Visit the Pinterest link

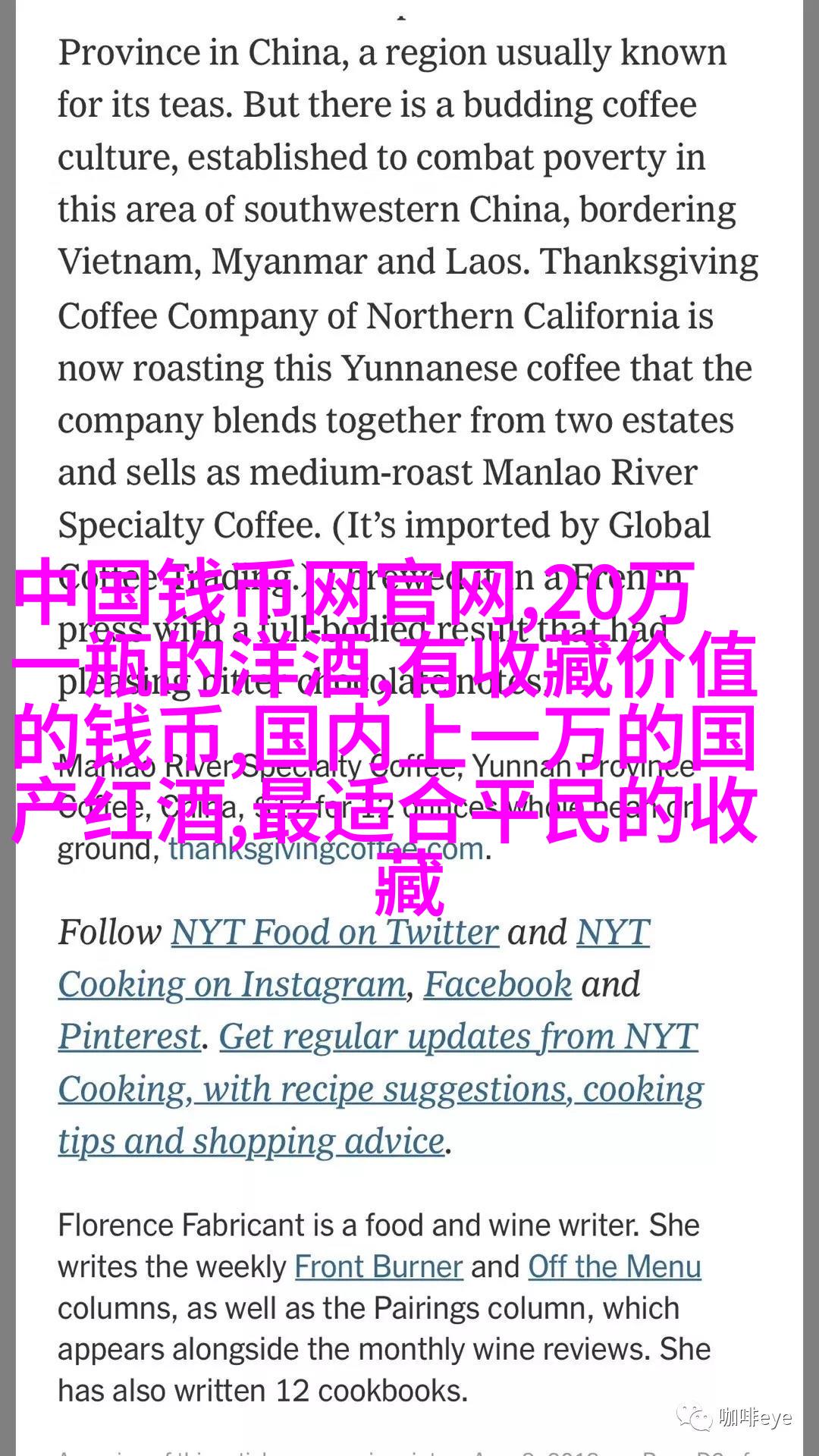pos(130,1037)
